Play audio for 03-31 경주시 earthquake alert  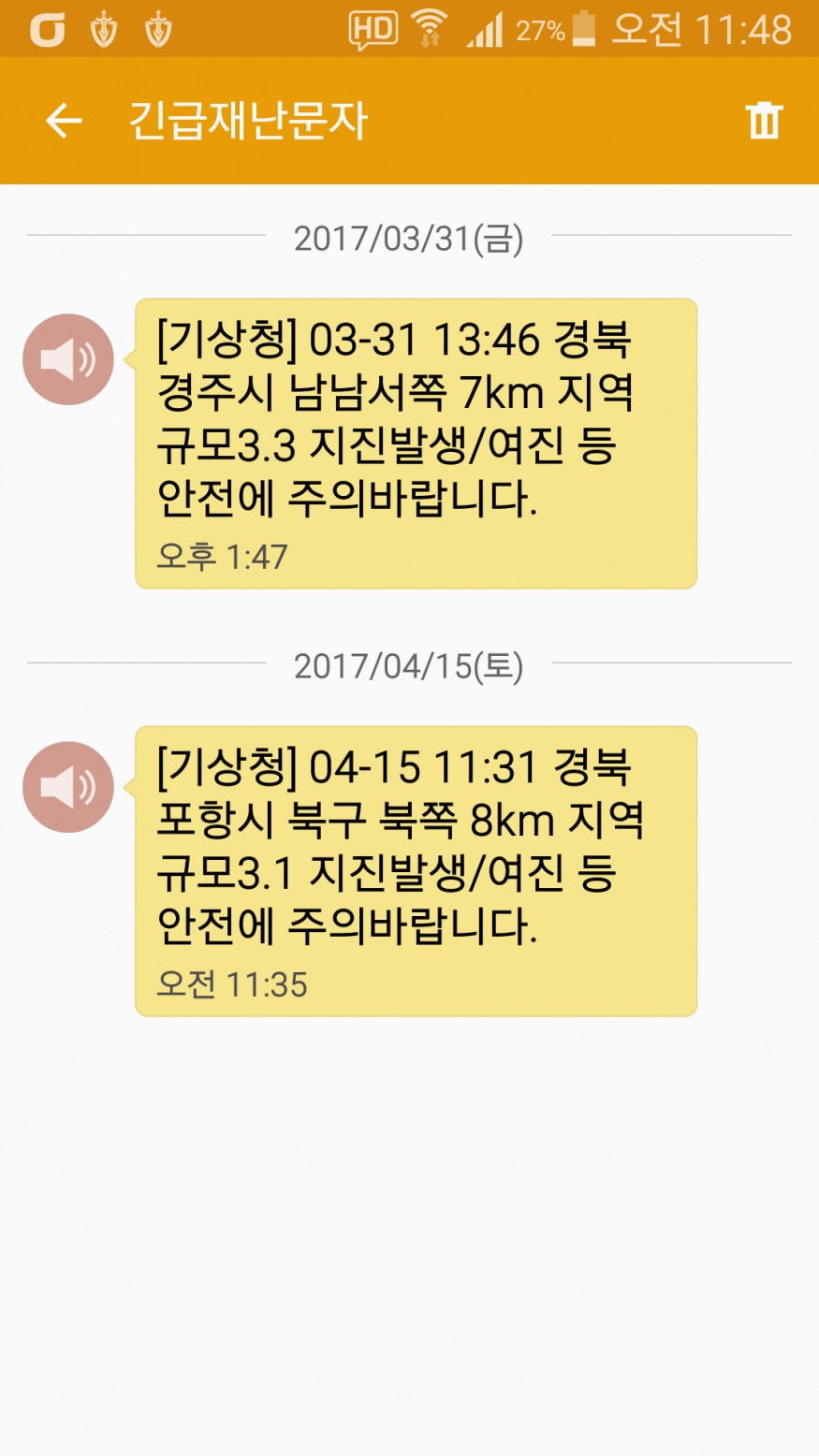tap(68, 359)
